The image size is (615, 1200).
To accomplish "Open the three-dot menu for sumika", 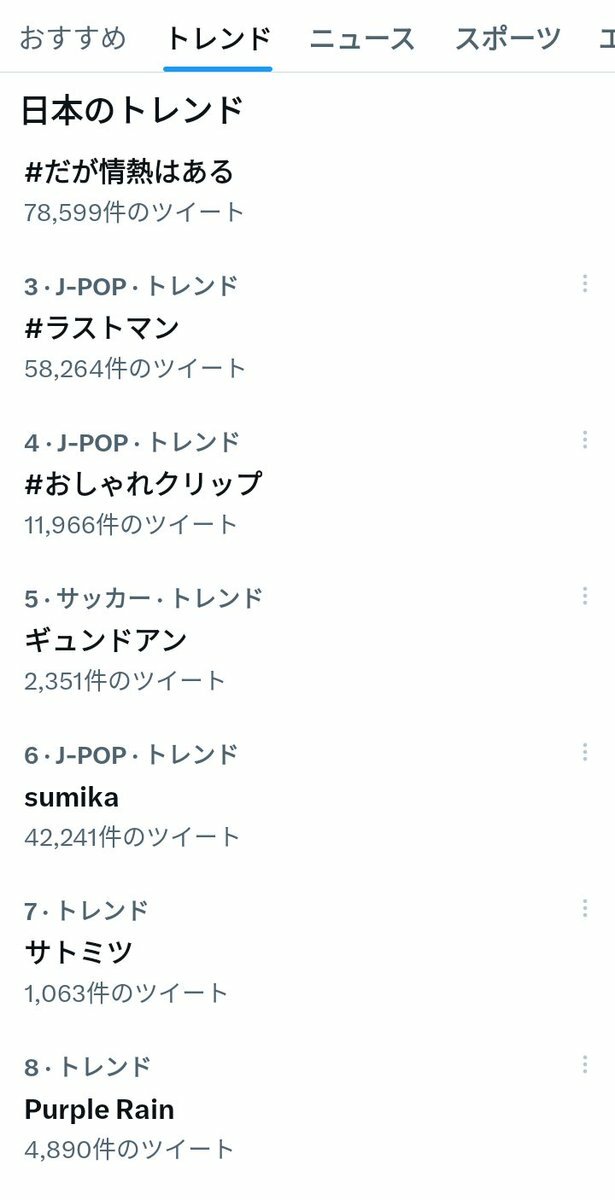I will tap(585, 752).
